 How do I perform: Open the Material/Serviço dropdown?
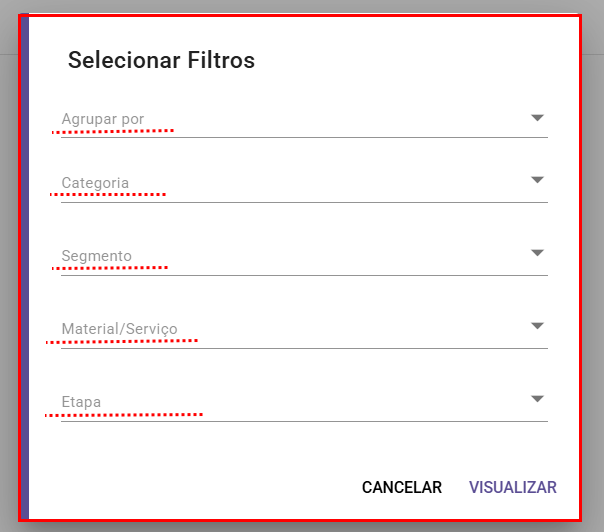point(304,329)
